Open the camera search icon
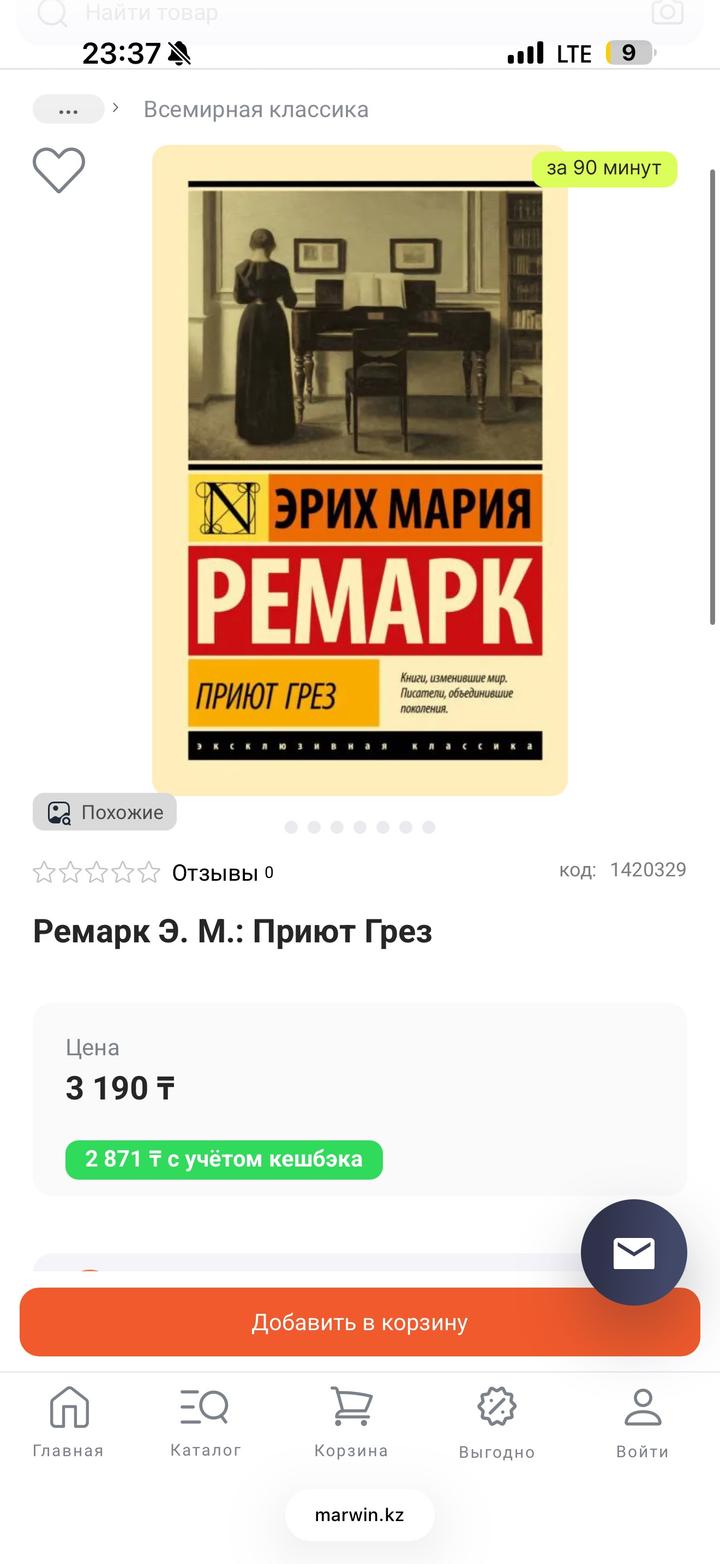Image resolution: width=720 pixels, height=1564 pixels. [667, 13]
